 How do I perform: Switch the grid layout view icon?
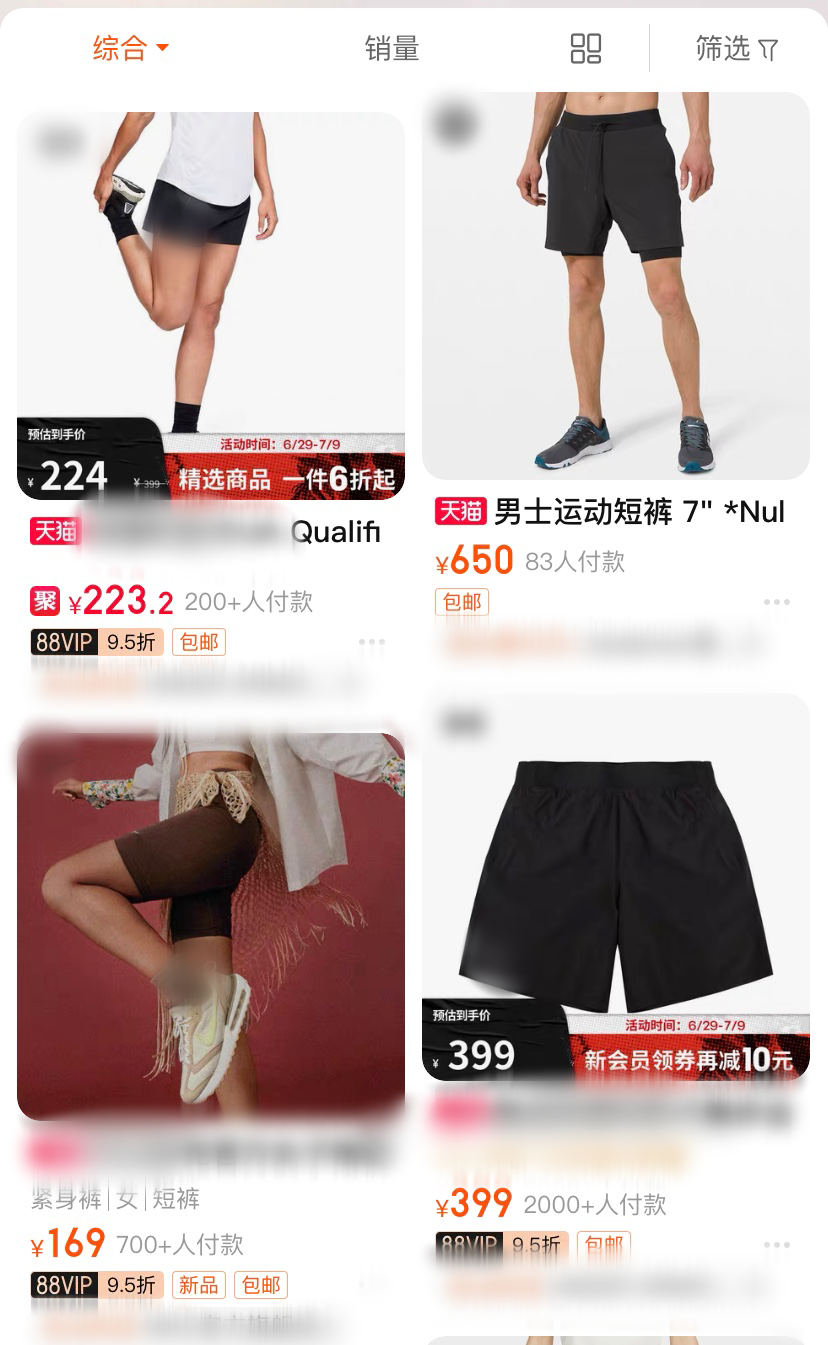pyautogui.click(x=586, y=48)
